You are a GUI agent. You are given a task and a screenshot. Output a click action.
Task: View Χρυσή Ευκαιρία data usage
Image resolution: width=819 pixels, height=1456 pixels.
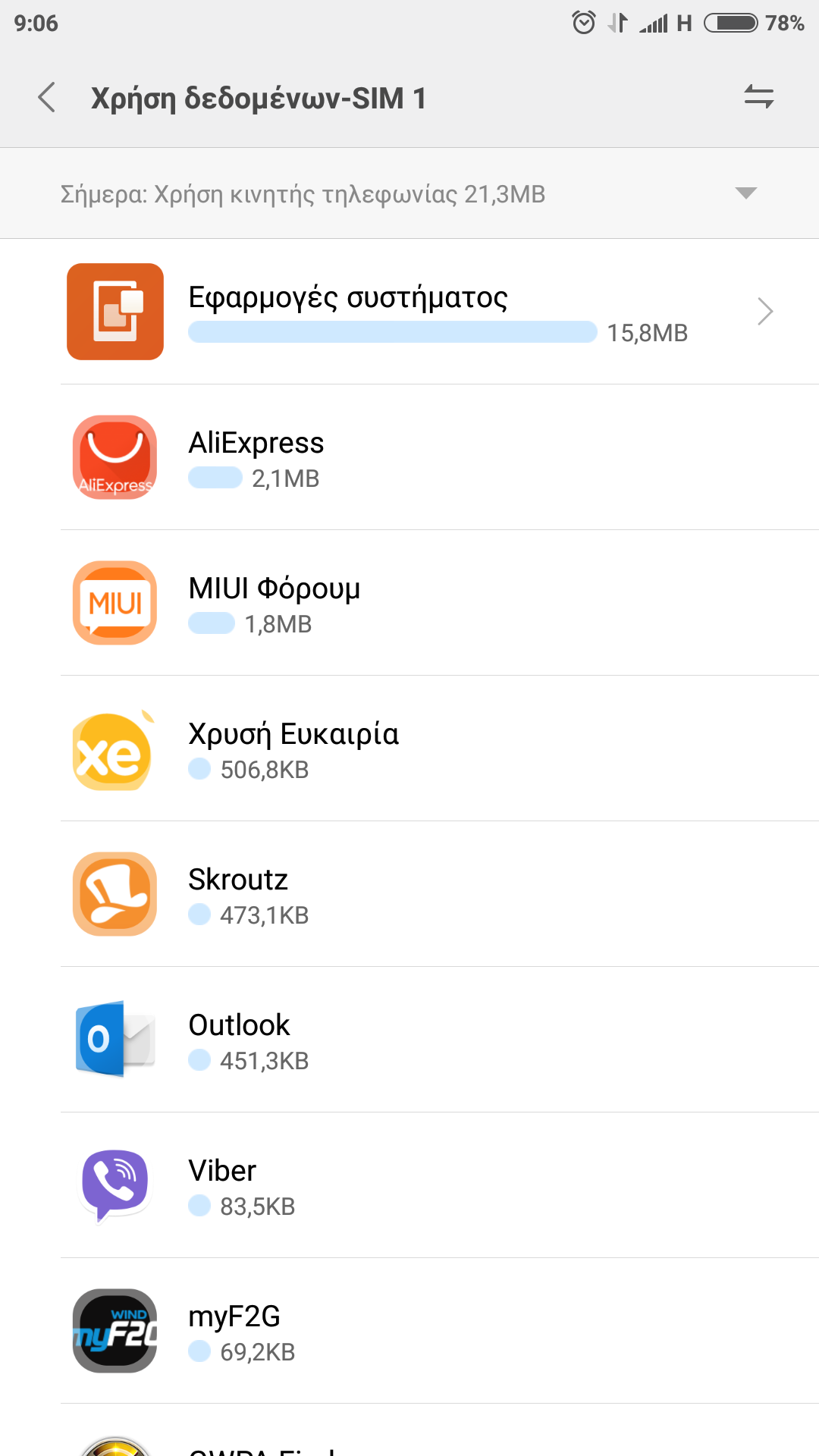click(425, 748)
